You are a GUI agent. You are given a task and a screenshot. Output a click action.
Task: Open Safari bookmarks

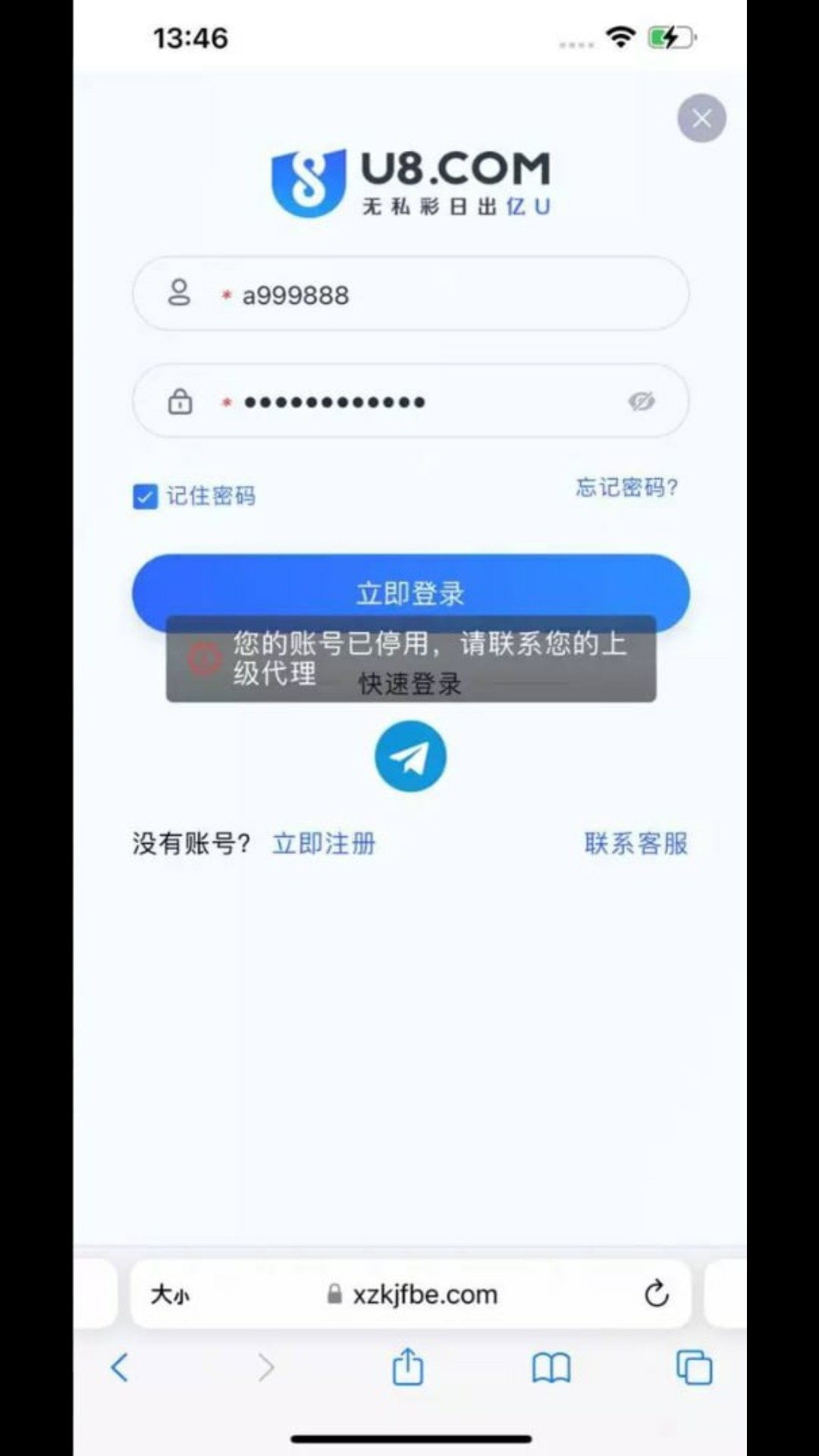(551, 1368)
